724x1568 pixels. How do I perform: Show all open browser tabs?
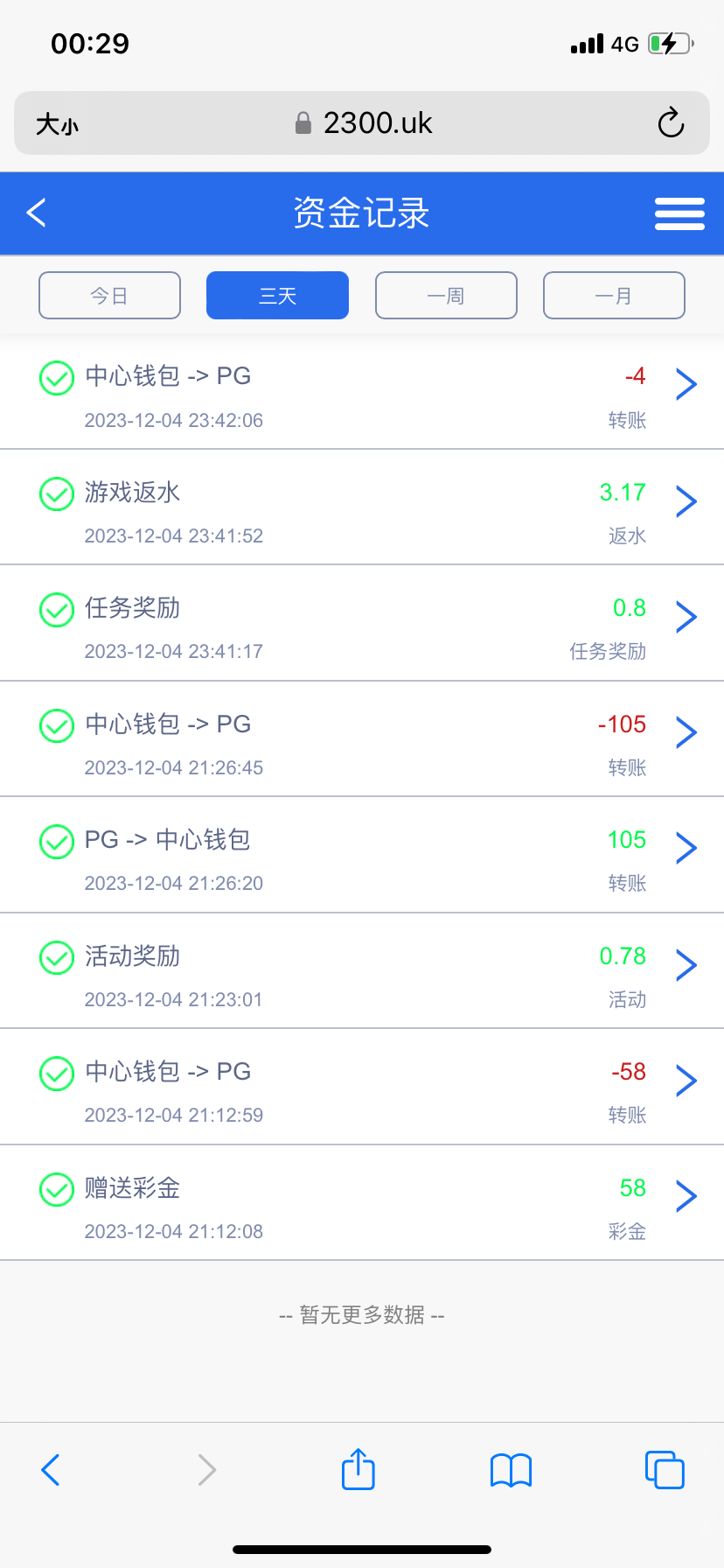click(665, 1470)
